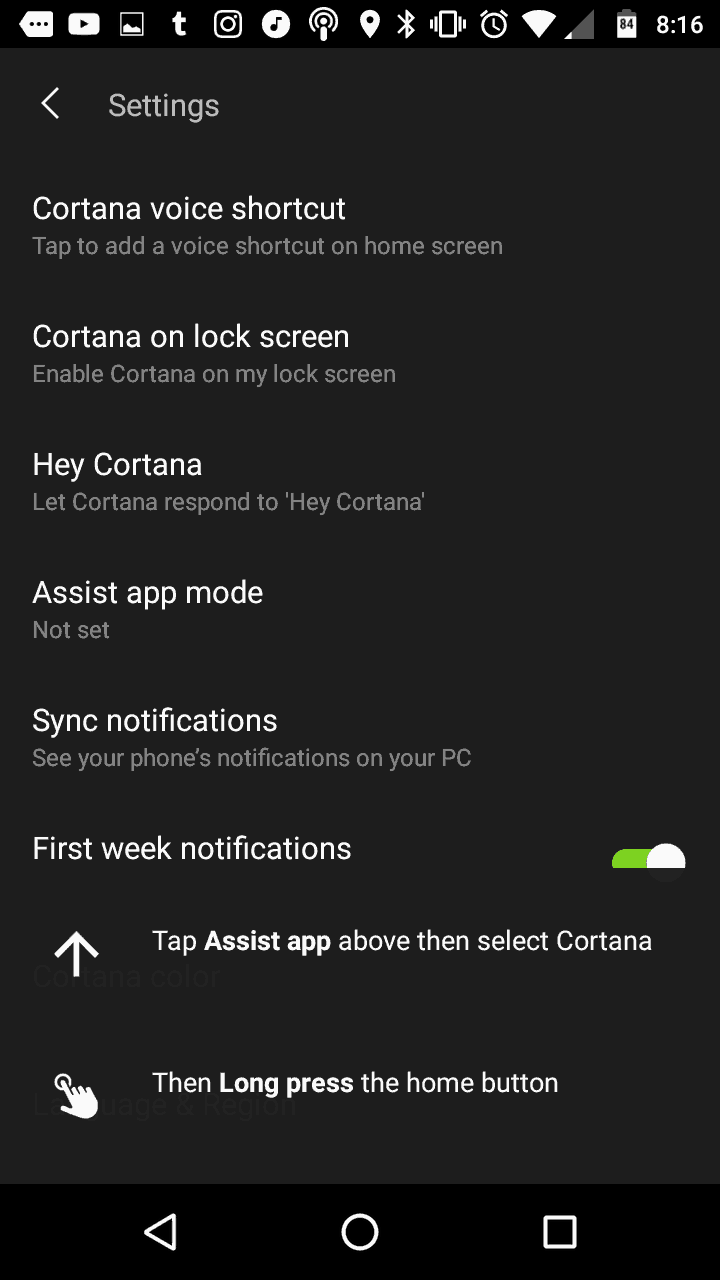Image resolution: width=720 pixels, height=1280 pixels.
Task: Toggle First week notifications switch
Action: click(649, 857)
